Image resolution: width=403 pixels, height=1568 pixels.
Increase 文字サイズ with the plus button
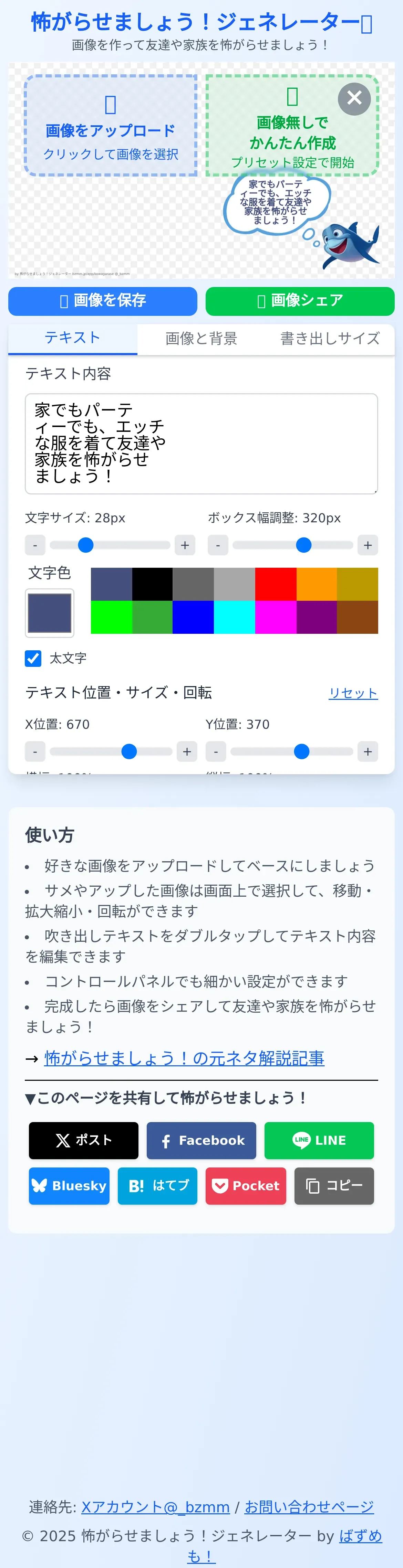pyautogui.click(x=185, y=545)
